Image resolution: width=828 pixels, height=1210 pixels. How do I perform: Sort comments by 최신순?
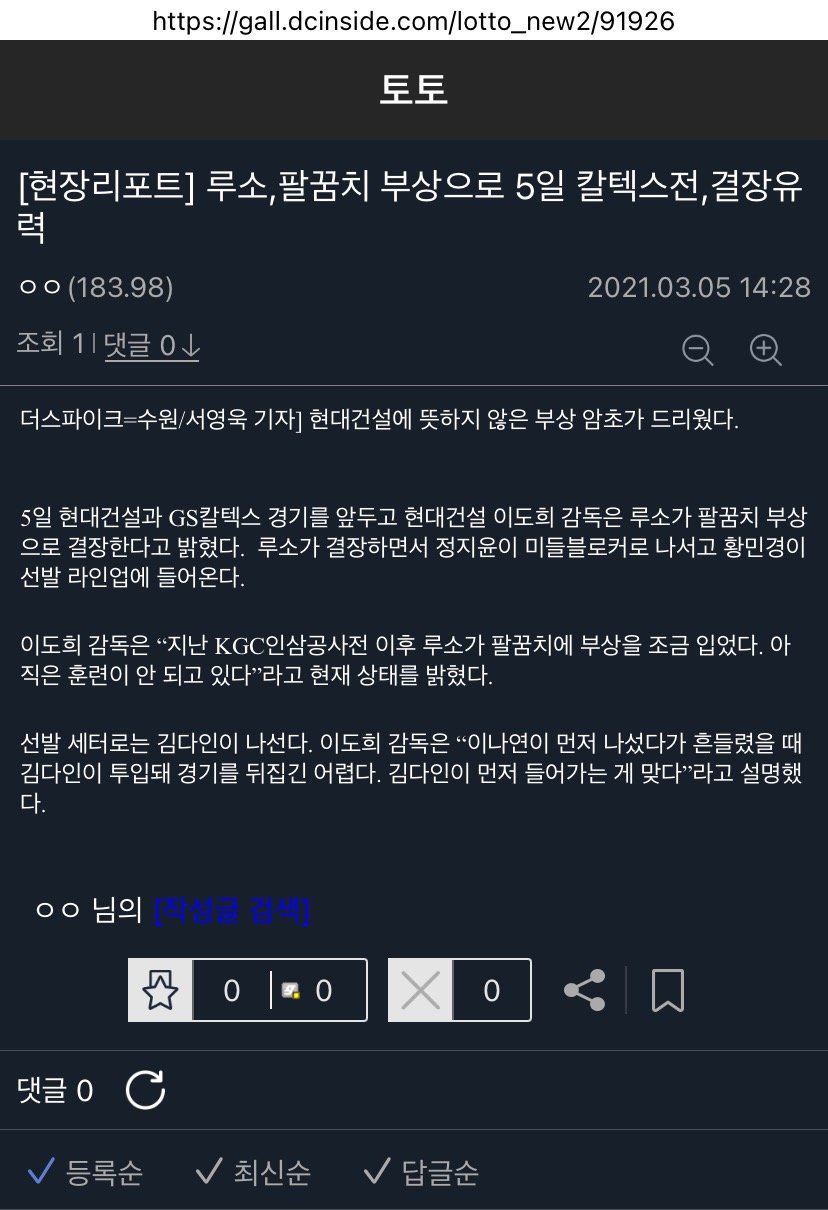point(253,1171)
